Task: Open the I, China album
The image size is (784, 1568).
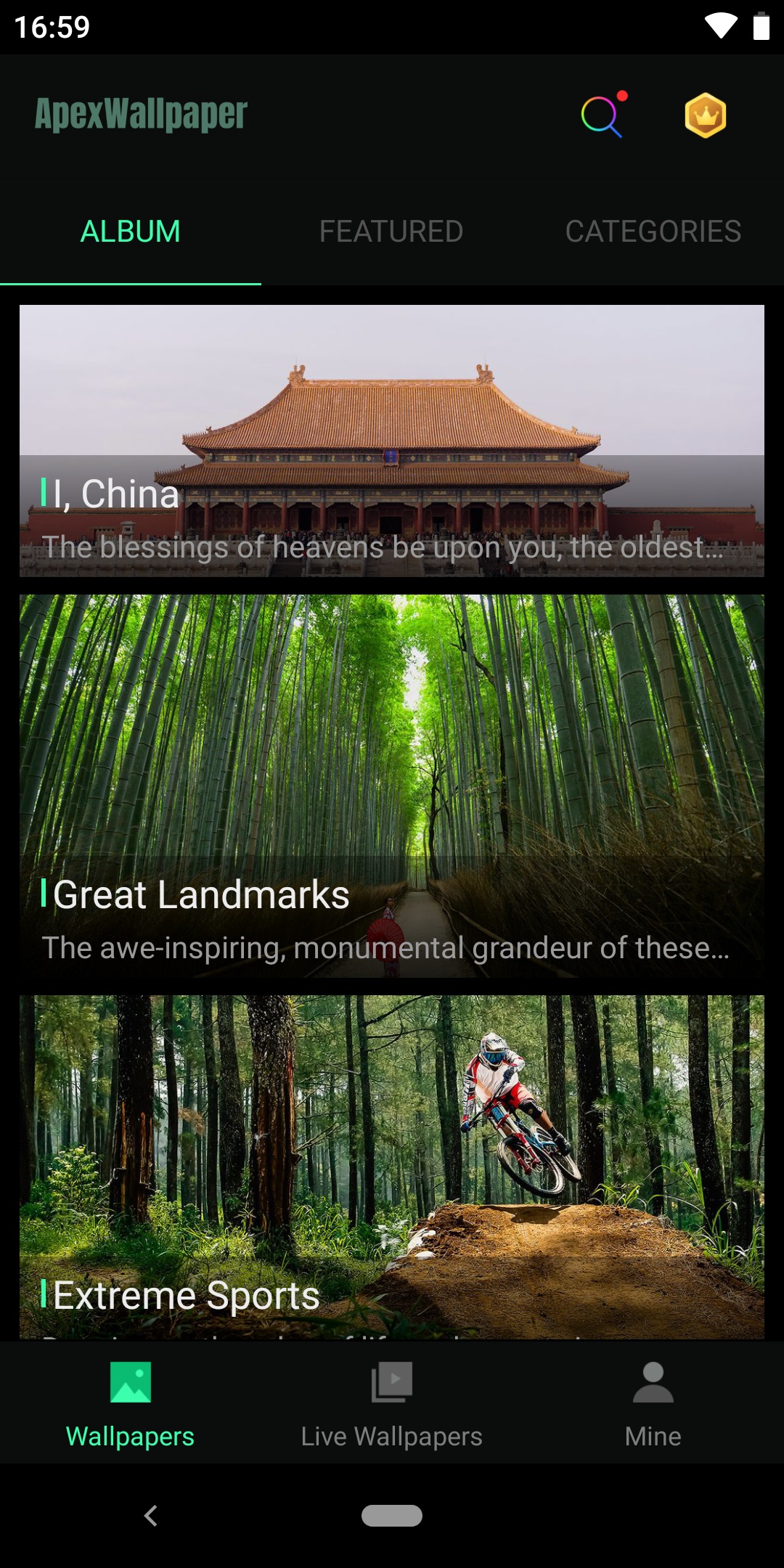Action: coord(392,441)
